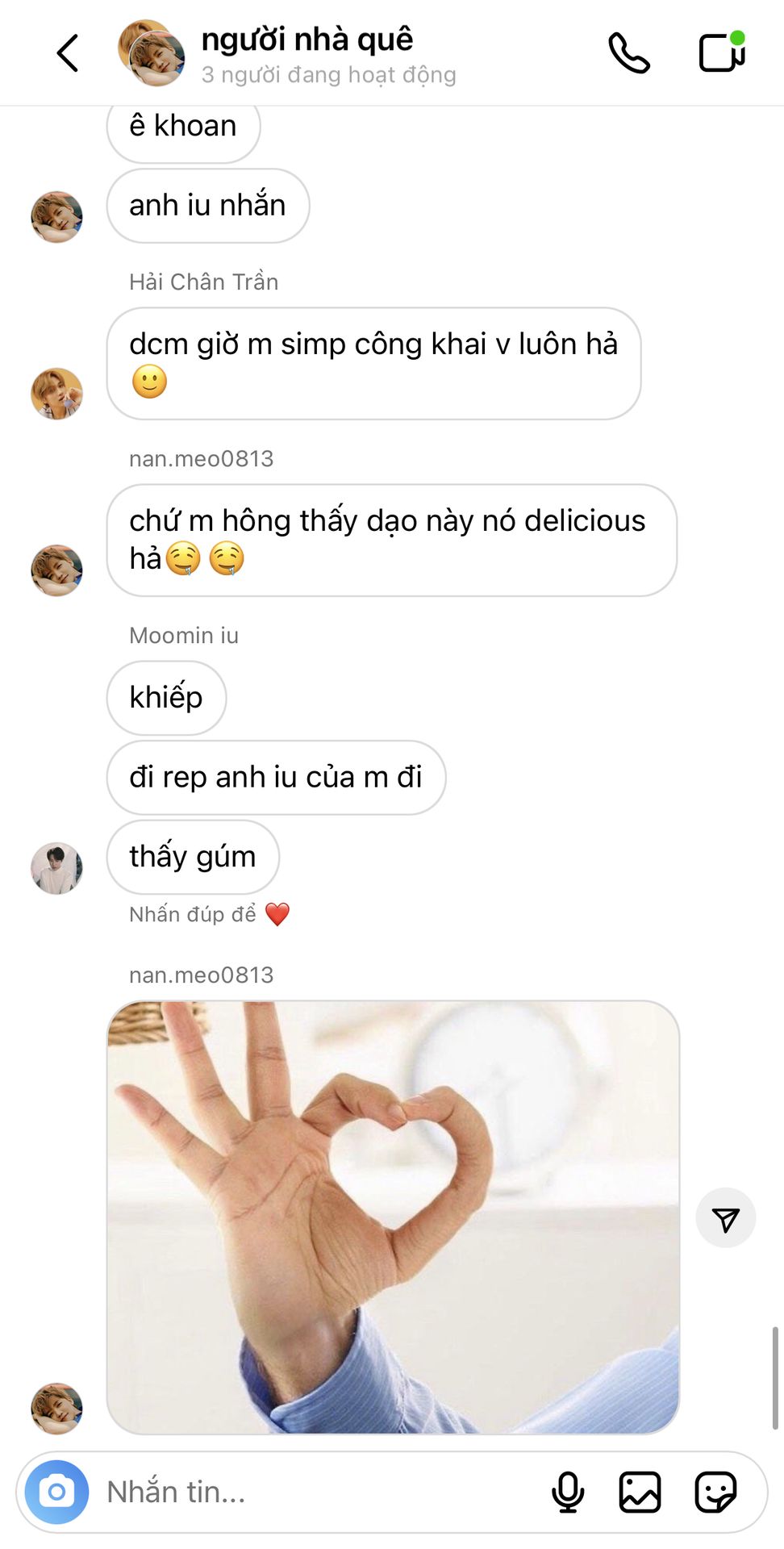Attach a photo from the gallery
The width and height of the screenshot is (784, 1549).
tap(640, 1493)
